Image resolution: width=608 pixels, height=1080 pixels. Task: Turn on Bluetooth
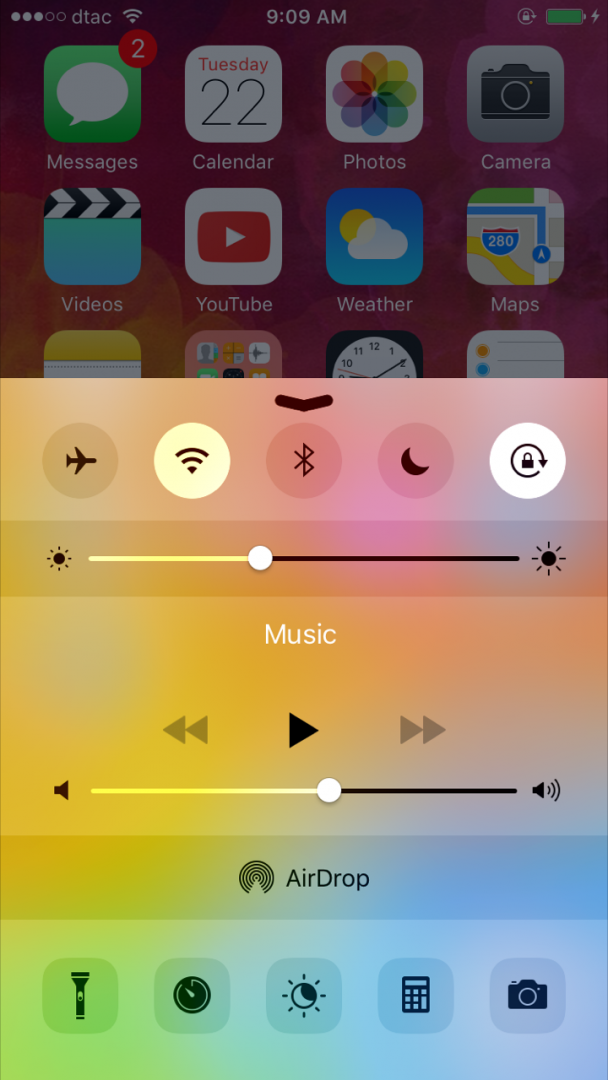(304, 461)
